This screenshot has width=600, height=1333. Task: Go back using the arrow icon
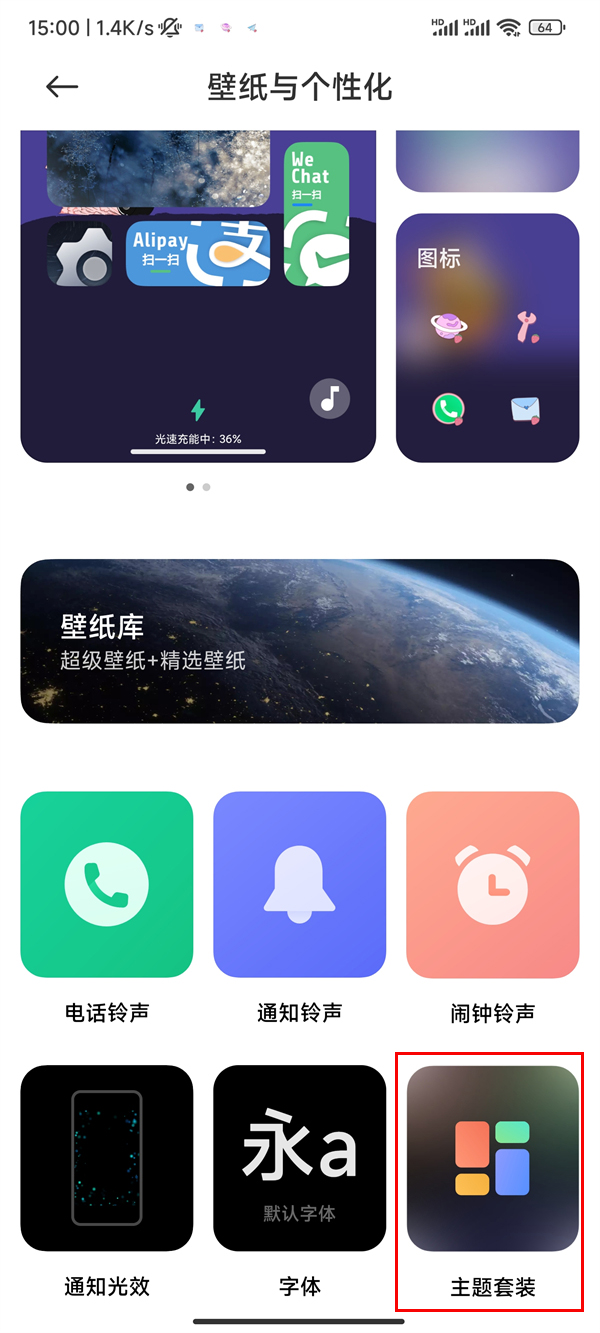point(62,87)
